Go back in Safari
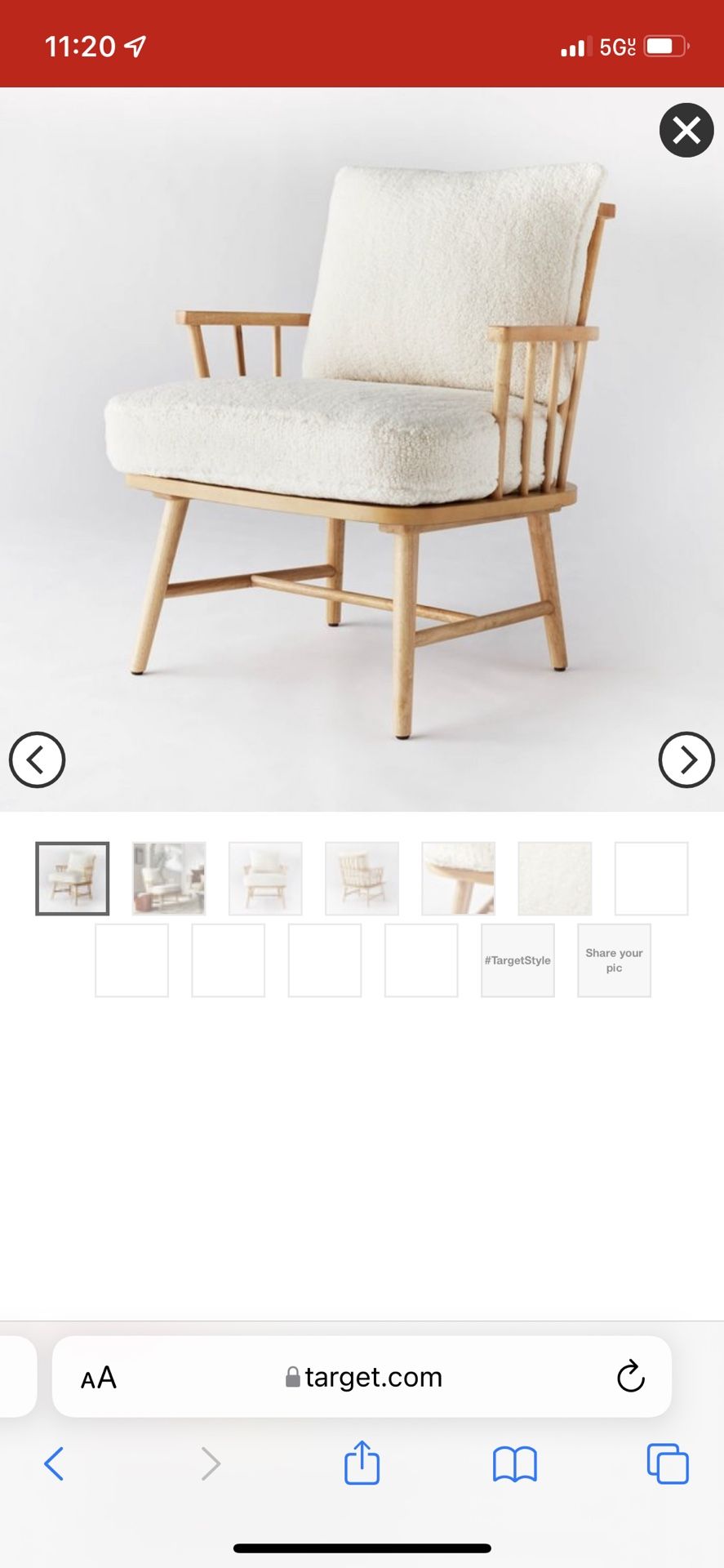The image size is (724, 1568). (54, 1463)
